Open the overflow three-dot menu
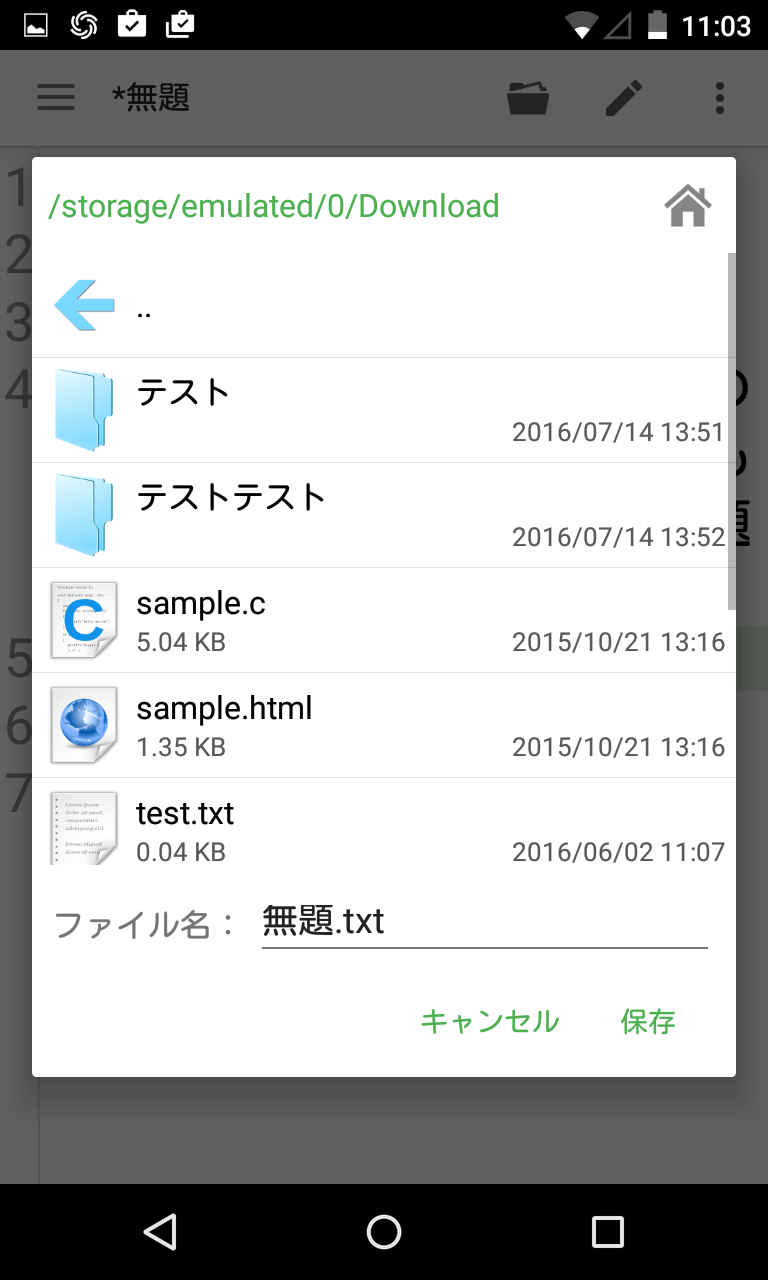 pyautogui.click(x=718, y=97)
